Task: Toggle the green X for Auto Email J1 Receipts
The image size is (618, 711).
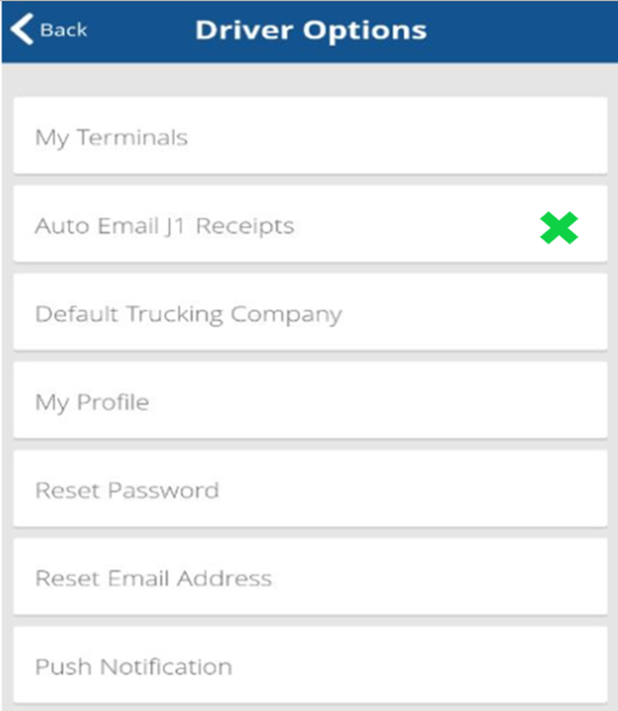Action: click(559, 228)
